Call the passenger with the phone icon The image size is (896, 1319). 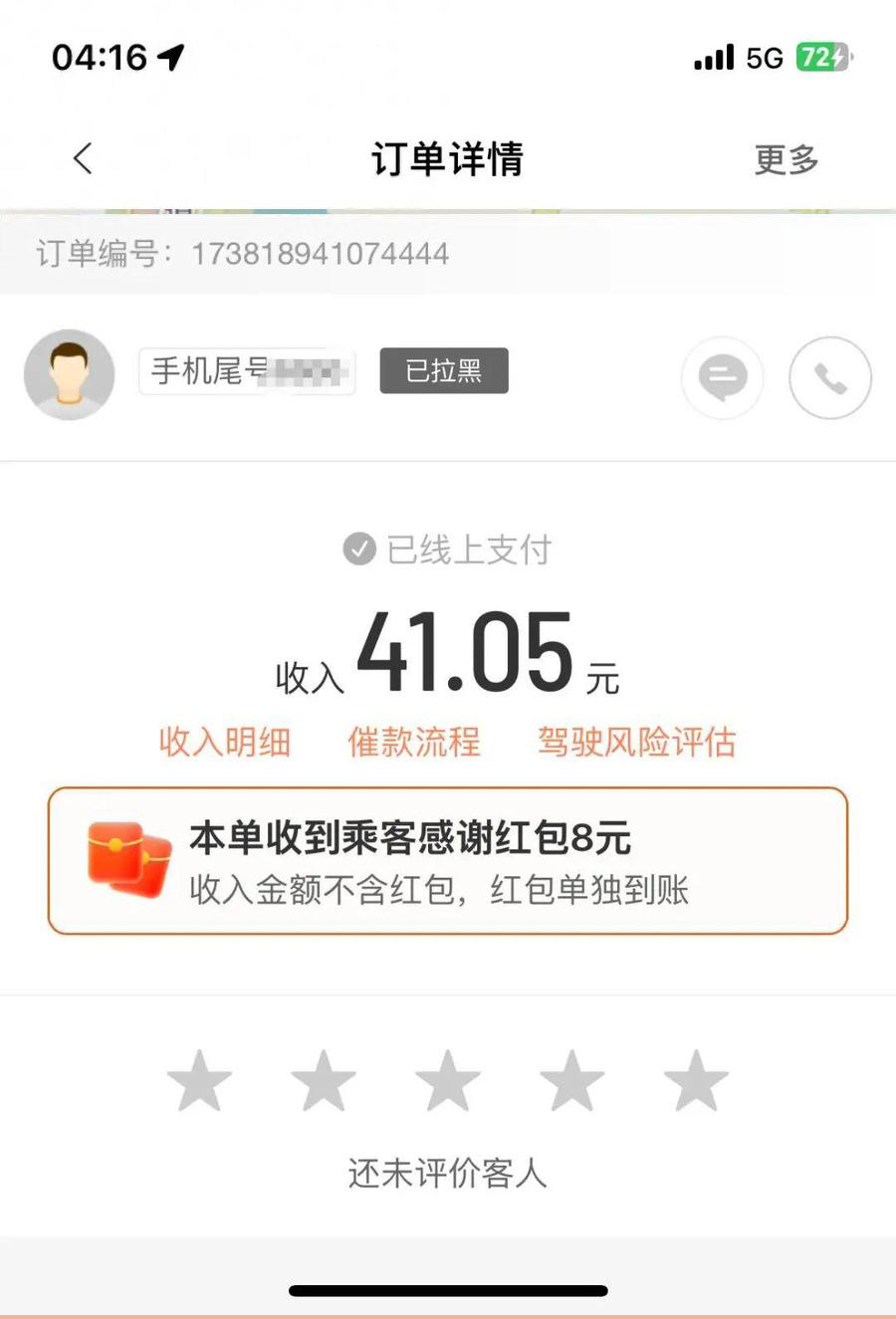click(830, 377)
